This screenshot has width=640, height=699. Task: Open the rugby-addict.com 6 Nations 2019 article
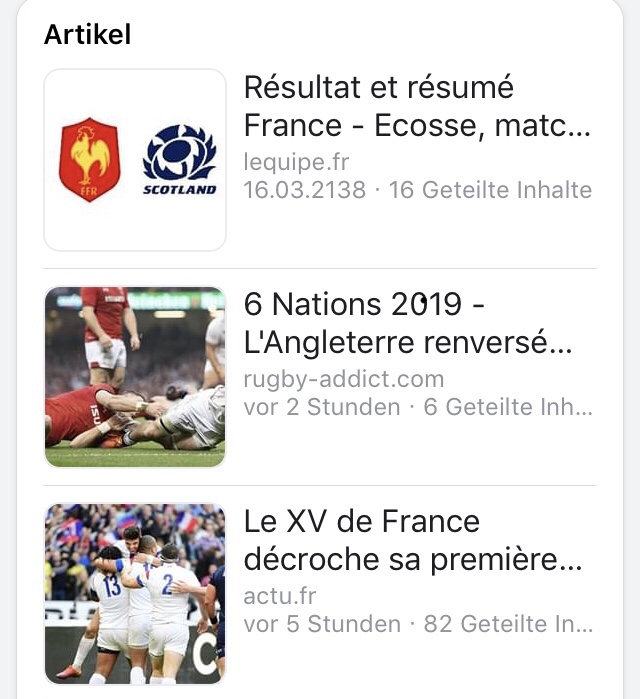pyautogui.click(x=320, y=377)
